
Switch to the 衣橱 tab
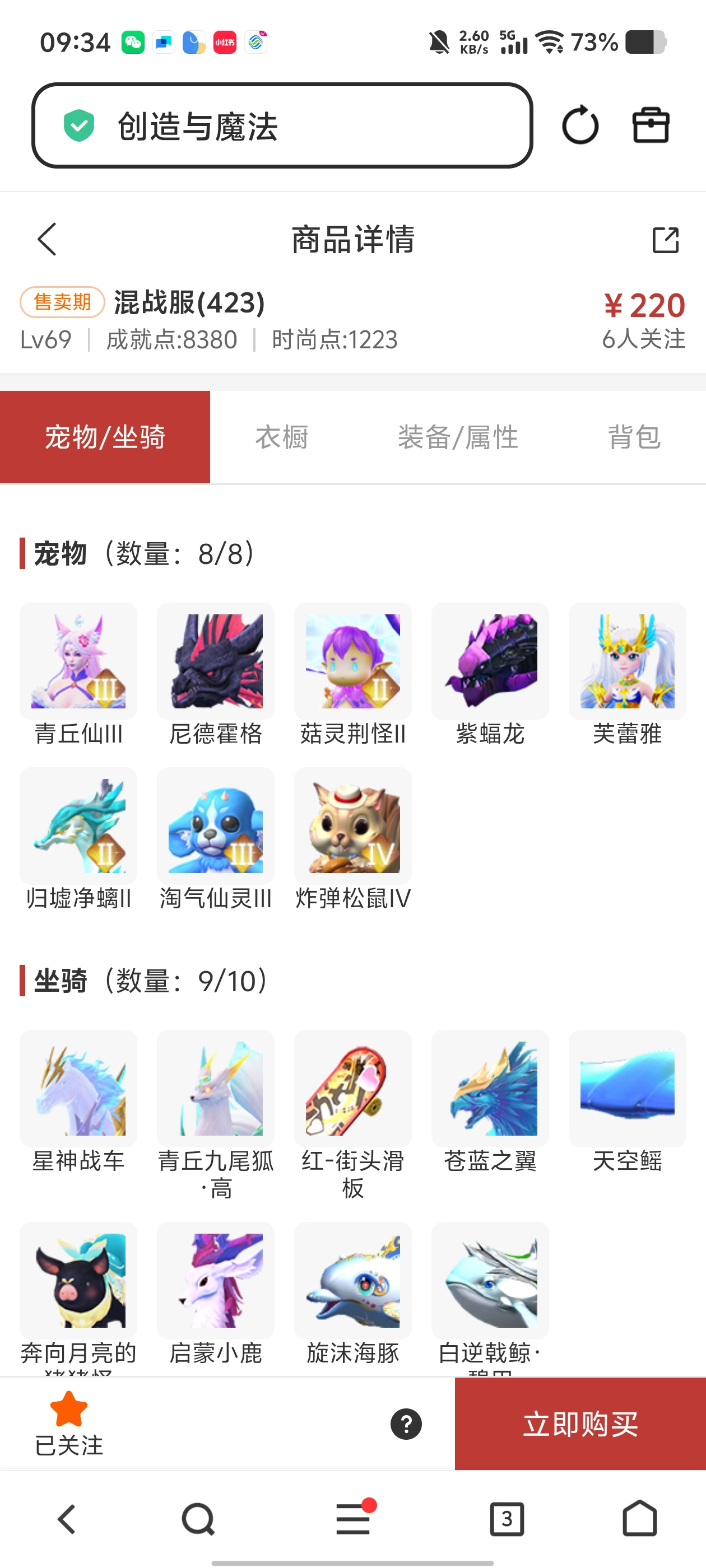(281, 437)
